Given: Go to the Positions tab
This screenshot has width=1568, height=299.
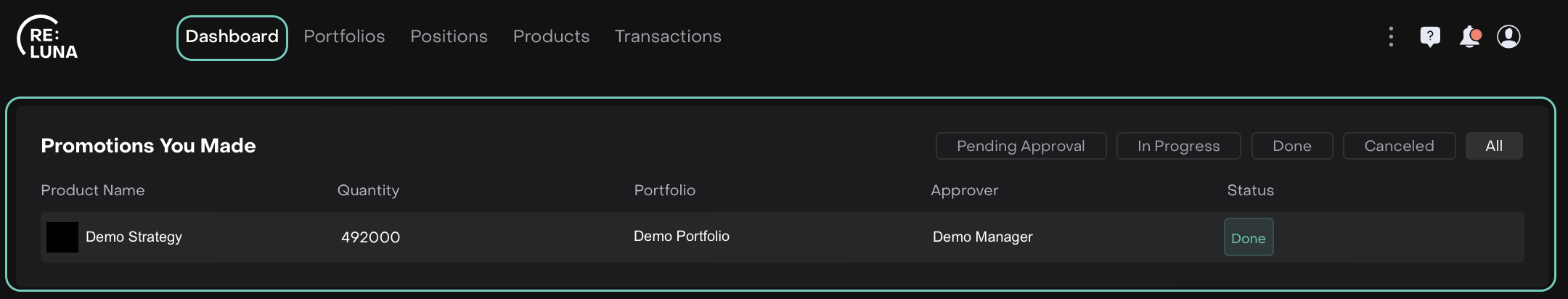Looking at the screenshot, I should point(449,37).
